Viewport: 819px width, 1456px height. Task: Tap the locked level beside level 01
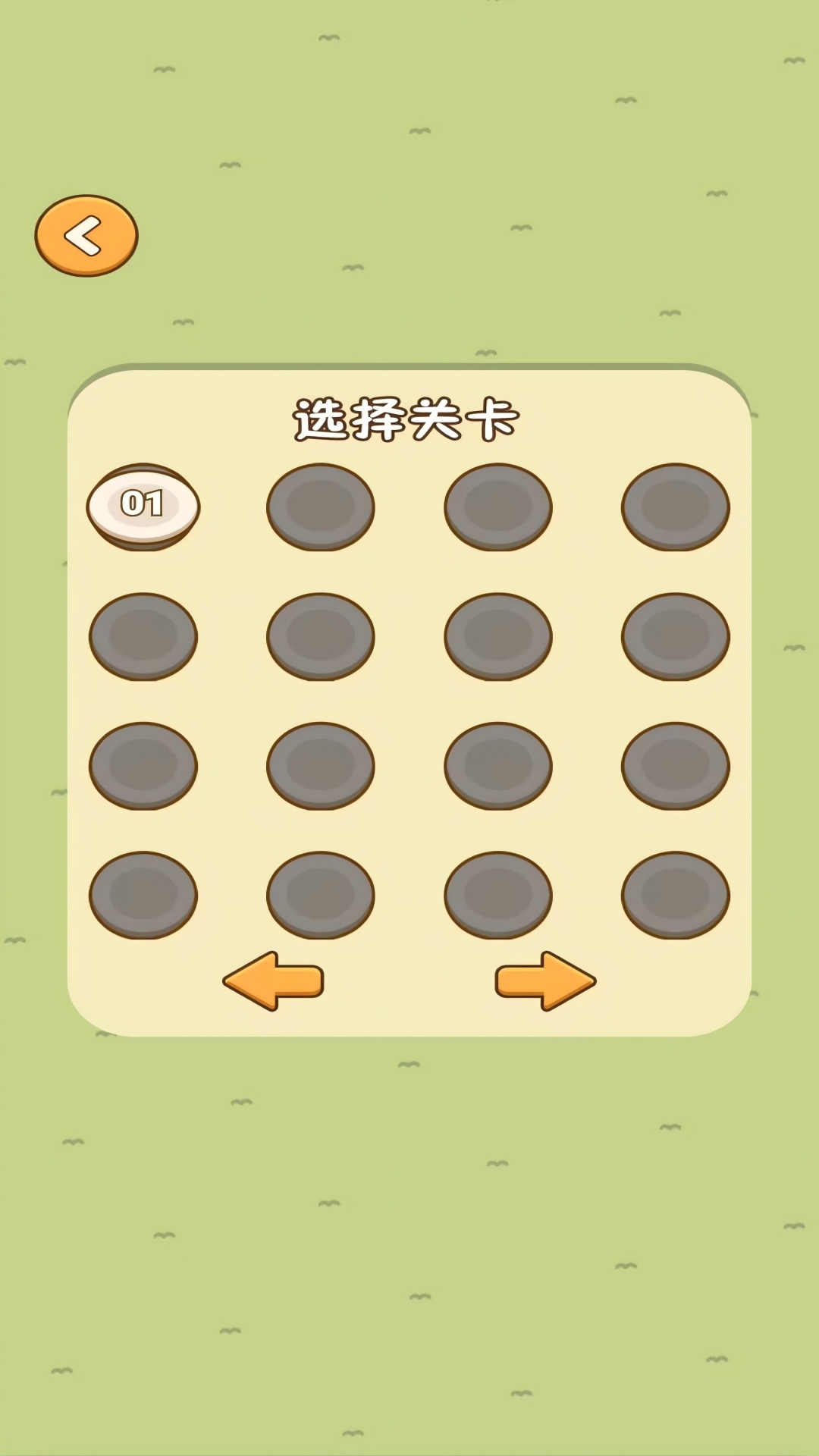pos(322,507)
